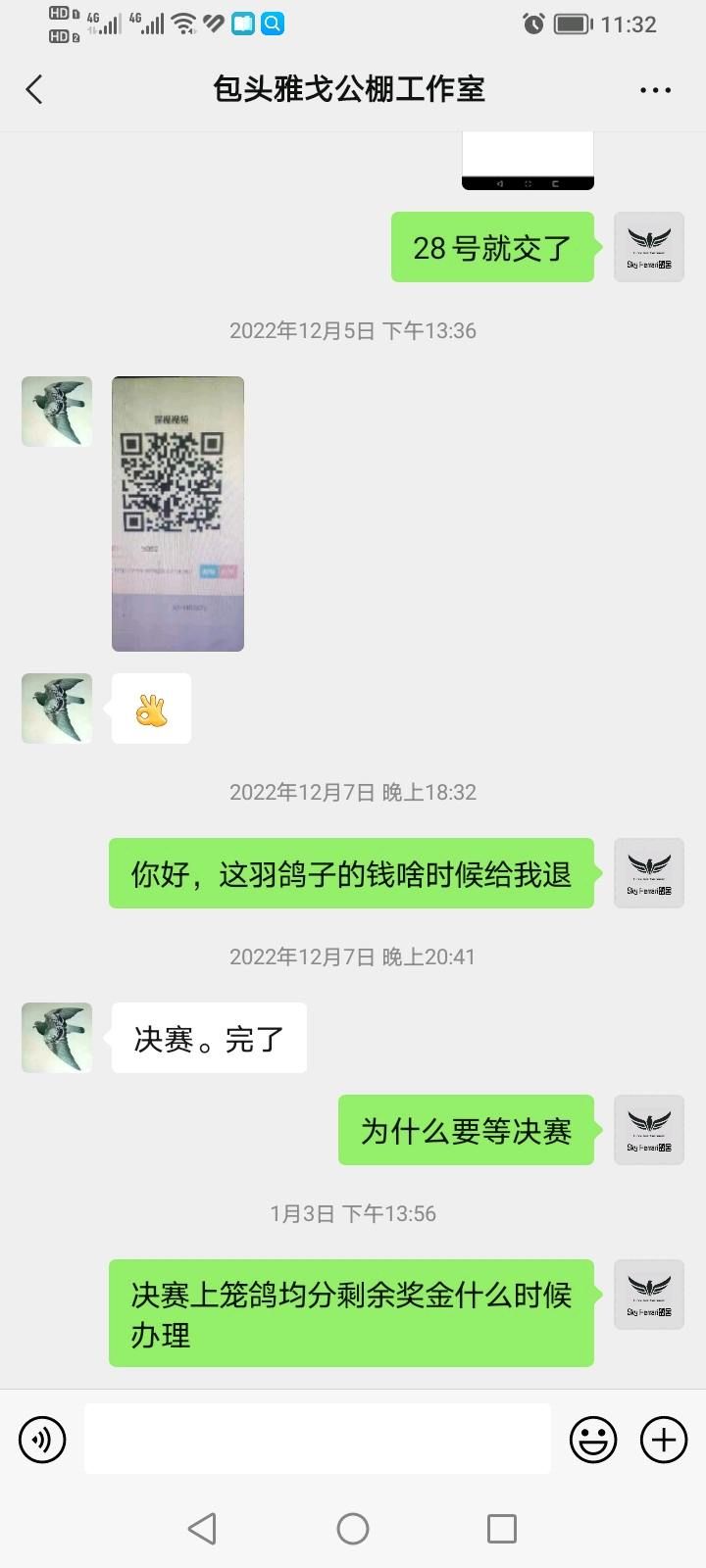Open the system recent apps button

click(502, 1528)
